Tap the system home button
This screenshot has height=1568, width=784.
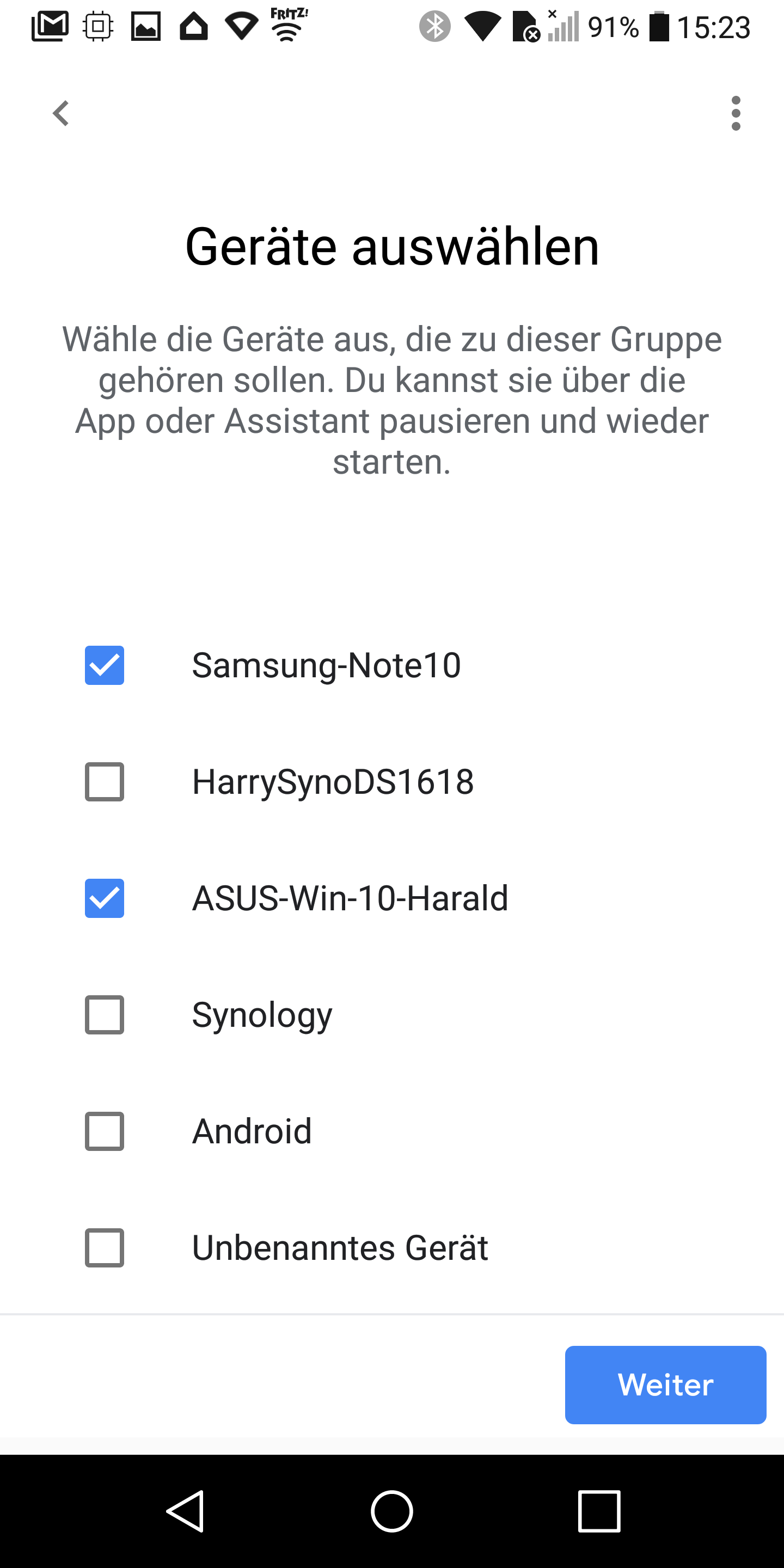tap(392, 1511)
